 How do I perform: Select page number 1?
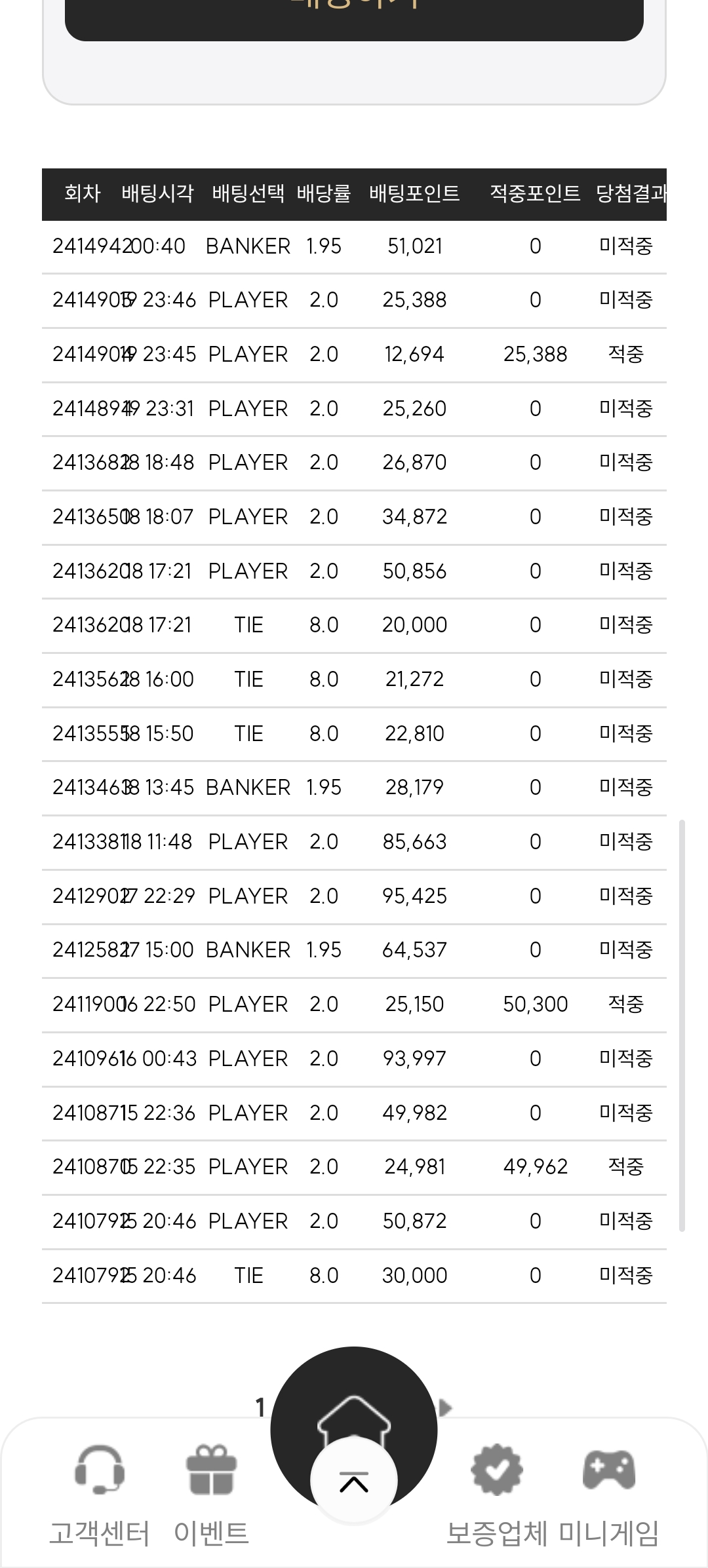(260, 1407)
